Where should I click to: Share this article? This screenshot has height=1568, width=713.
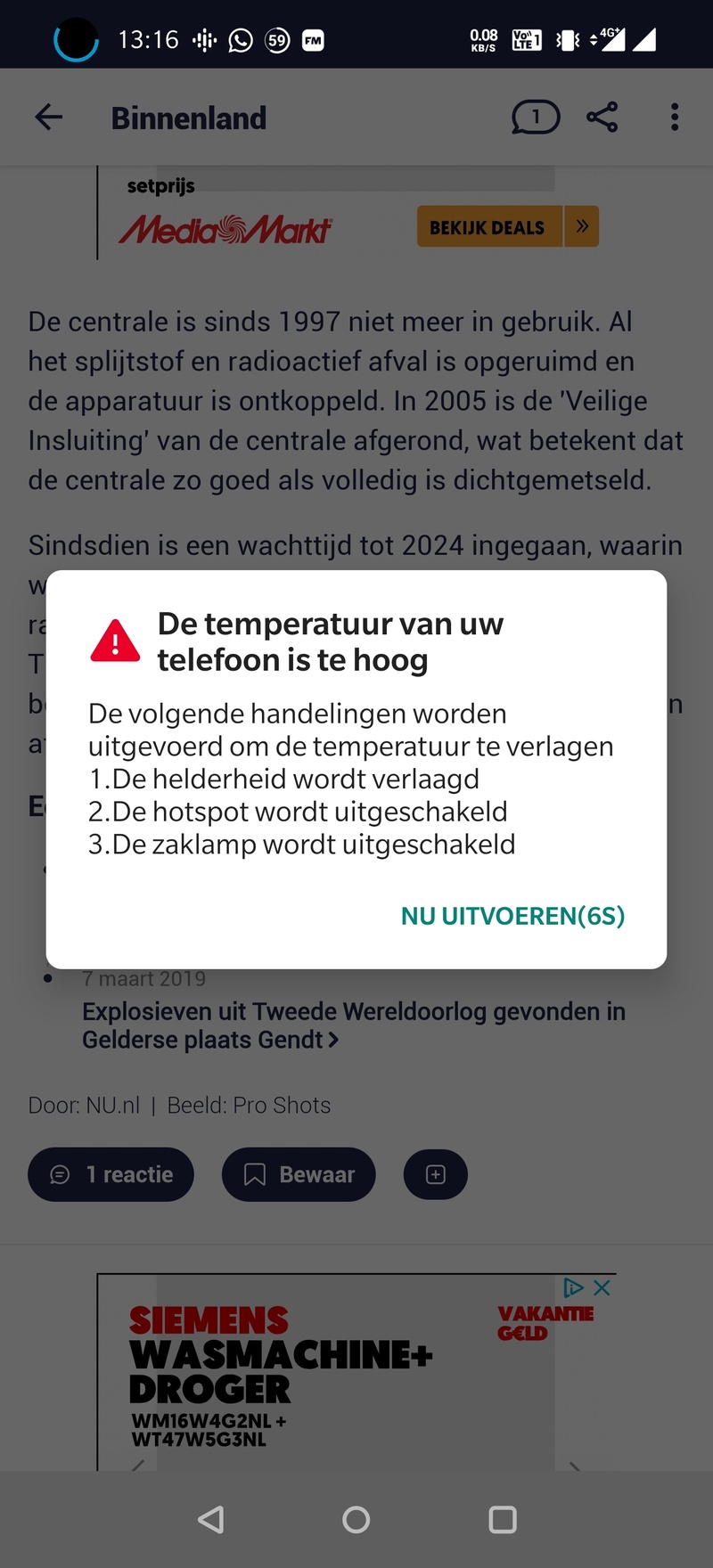(x=602, y=118)
